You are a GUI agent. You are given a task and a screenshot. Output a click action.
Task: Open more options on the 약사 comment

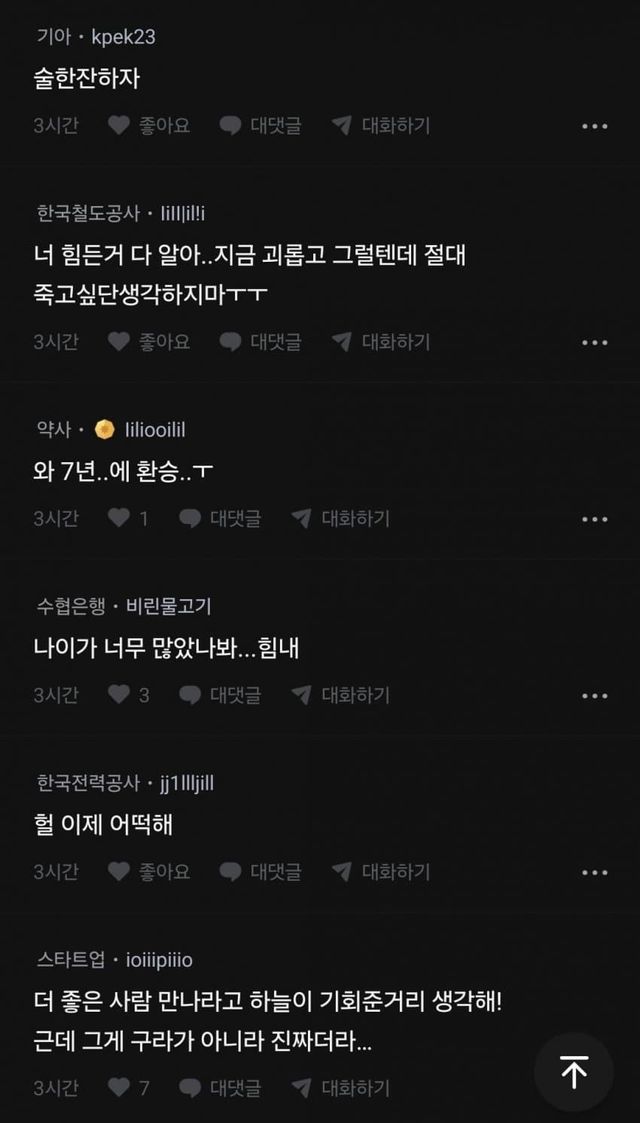pos(594,519)
